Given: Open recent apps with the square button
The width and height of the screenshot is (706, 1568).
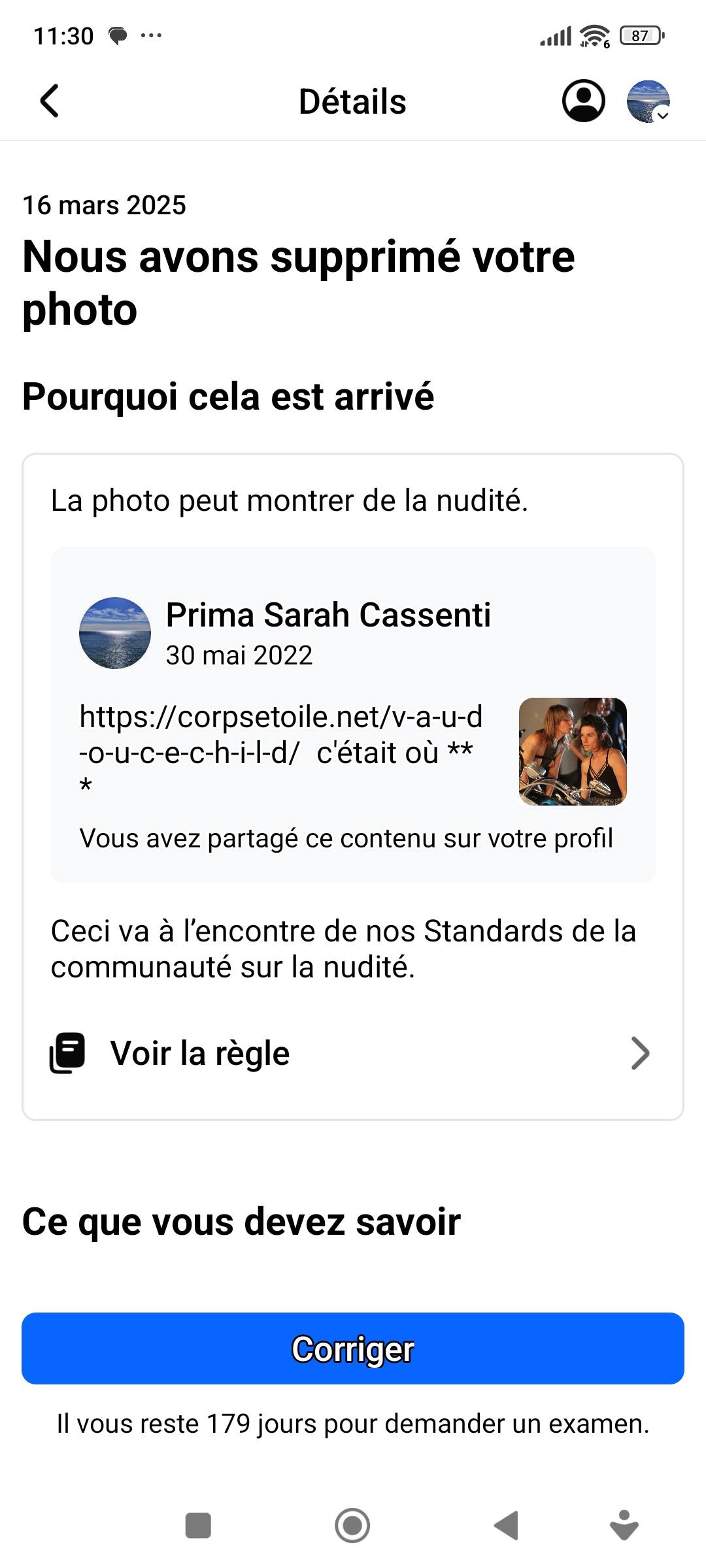Looking at the screenshot, I should 198,1526.
